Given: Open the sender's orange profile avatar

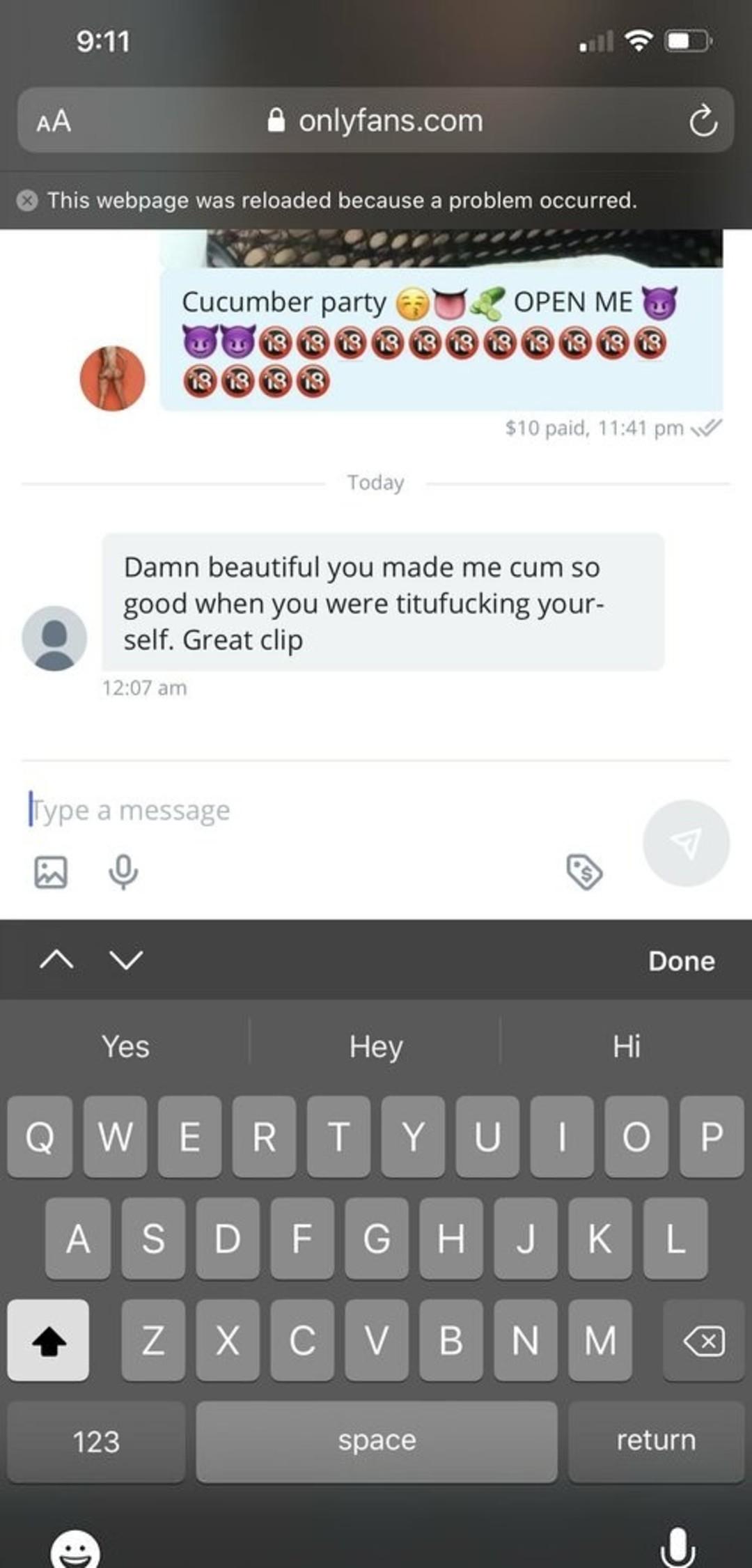Looking at the screenshot, I should pyautogui.click(x=112, y=378).
